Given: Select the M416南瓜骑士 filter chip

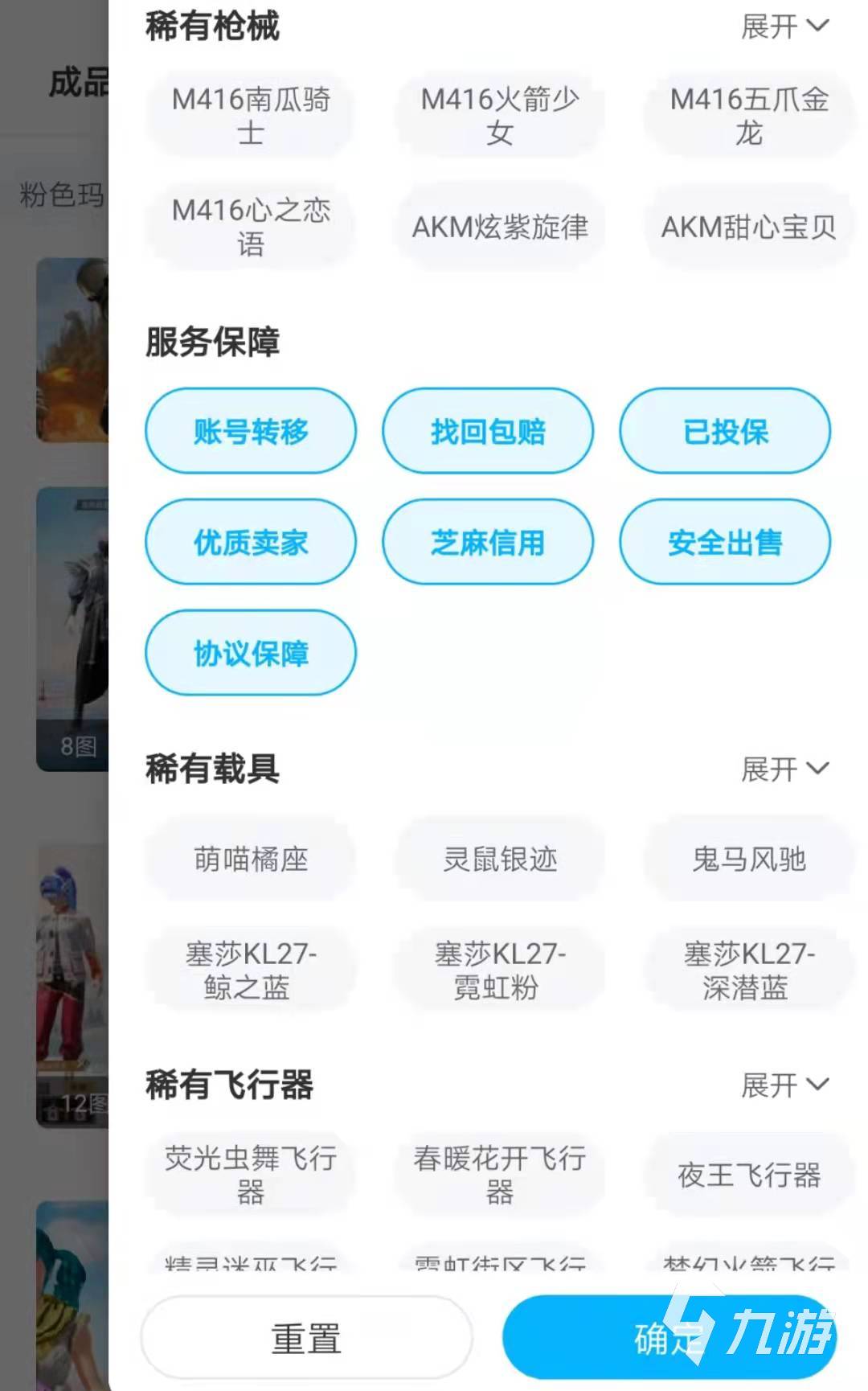Looking at the screenshot, I should point(251,116).
